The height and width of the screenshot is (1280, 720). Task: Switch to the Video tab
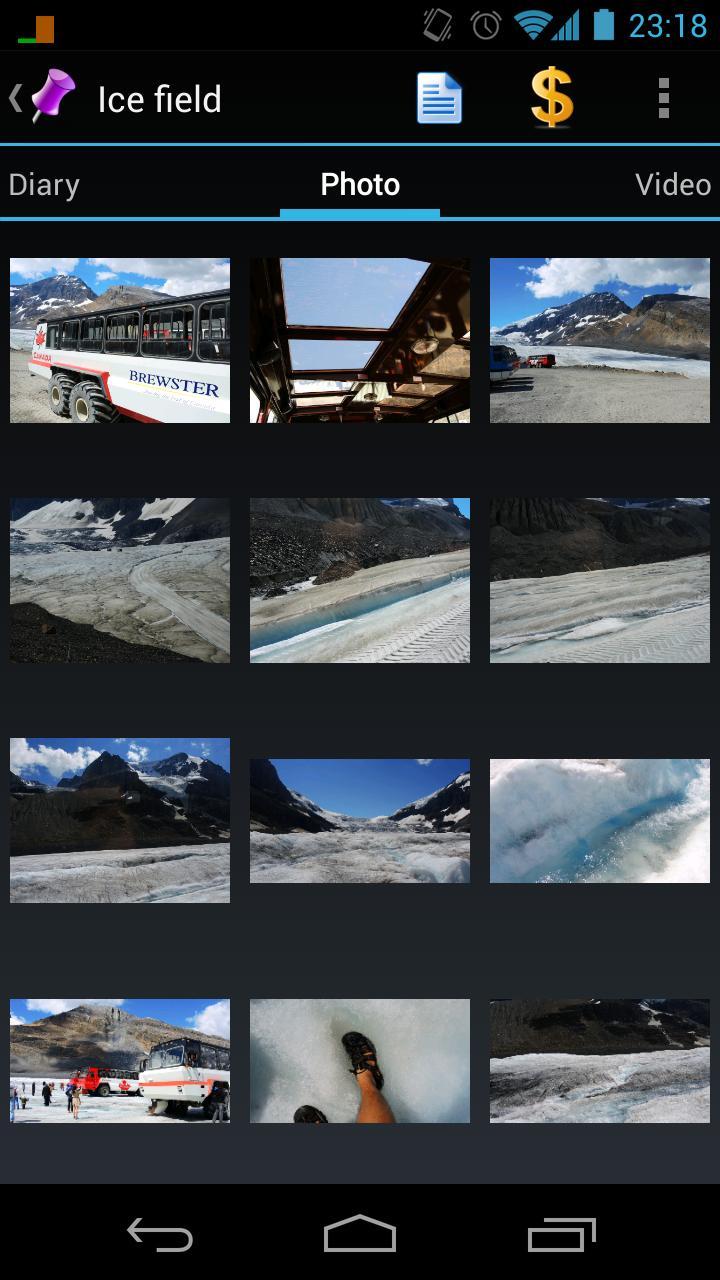pos(672,185)
